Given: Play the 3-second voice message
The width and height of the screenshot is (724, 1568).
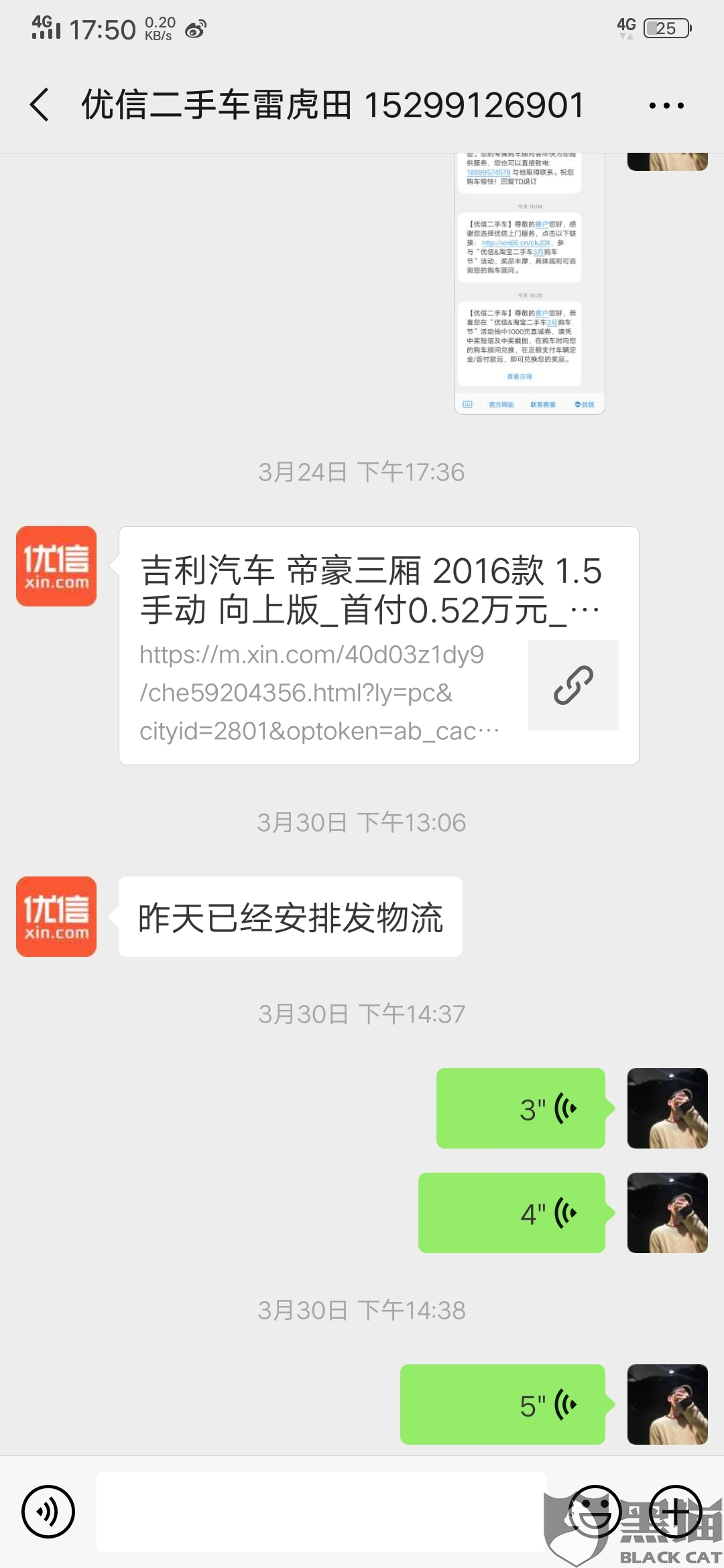Looking at the screenshot, I should 521,1108.
